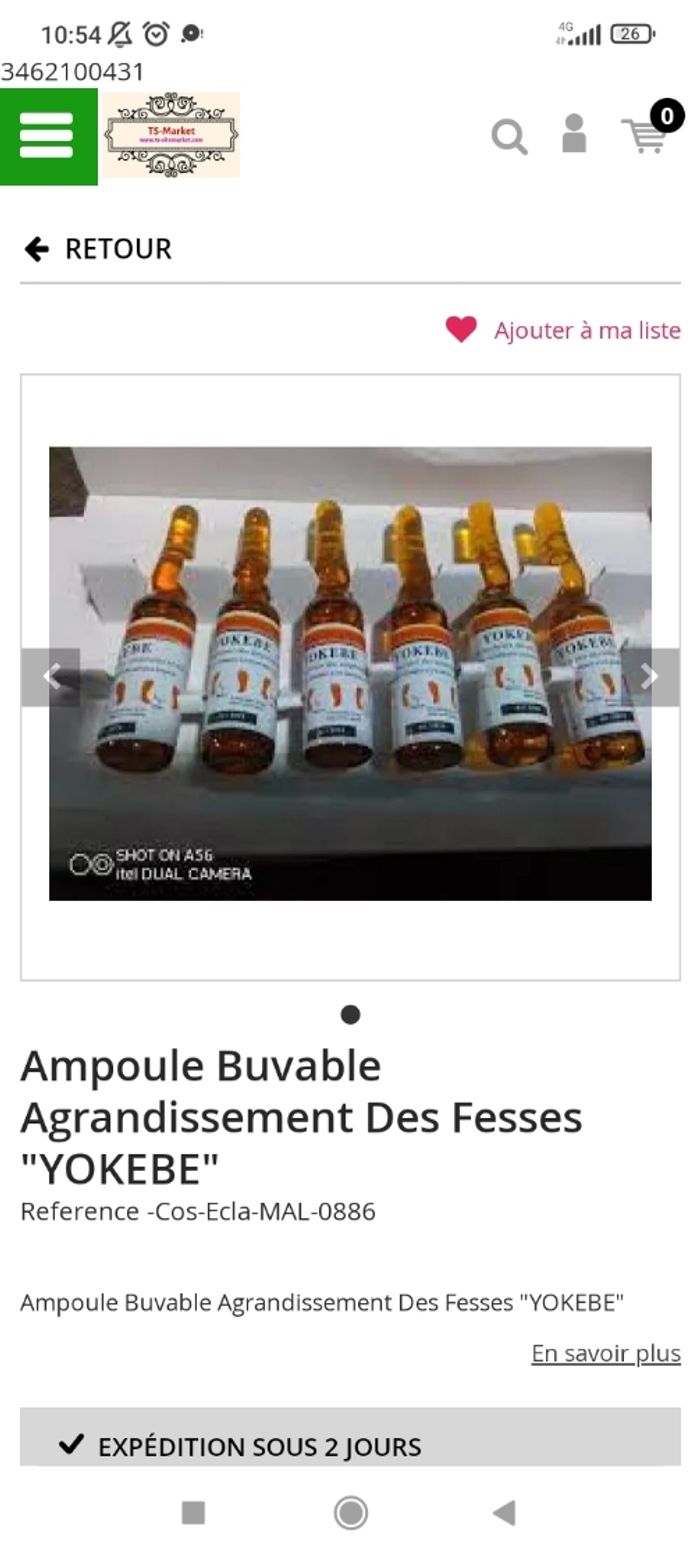This screenshot has width=700, height=1559.
Task: Open the search magnifier
Action: click(509, 137)
